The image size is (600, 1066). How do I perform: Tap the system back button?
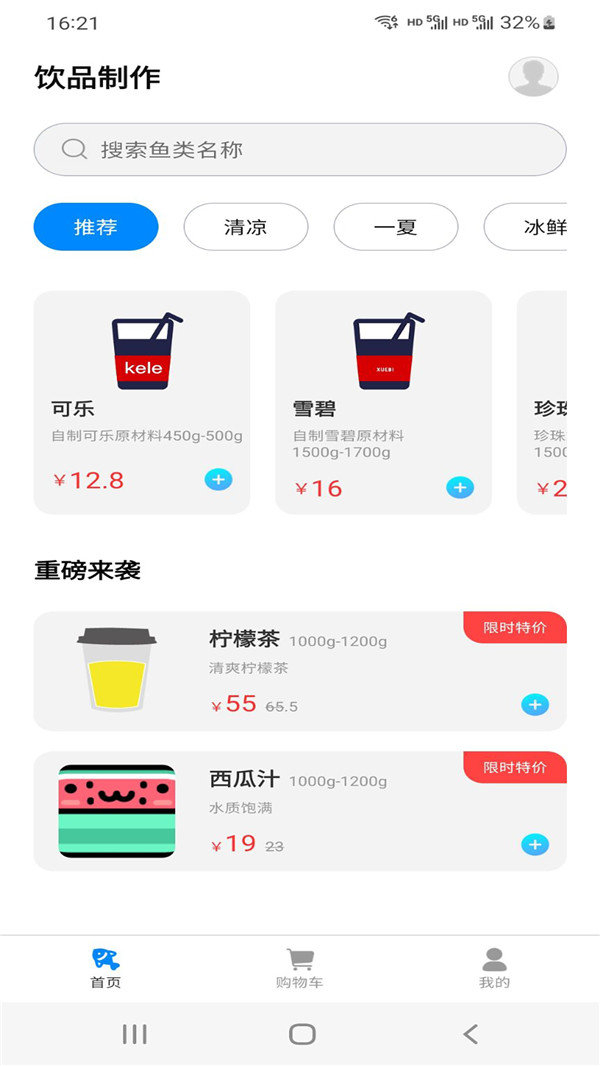pyautogui.click(x=470, y=1034)
